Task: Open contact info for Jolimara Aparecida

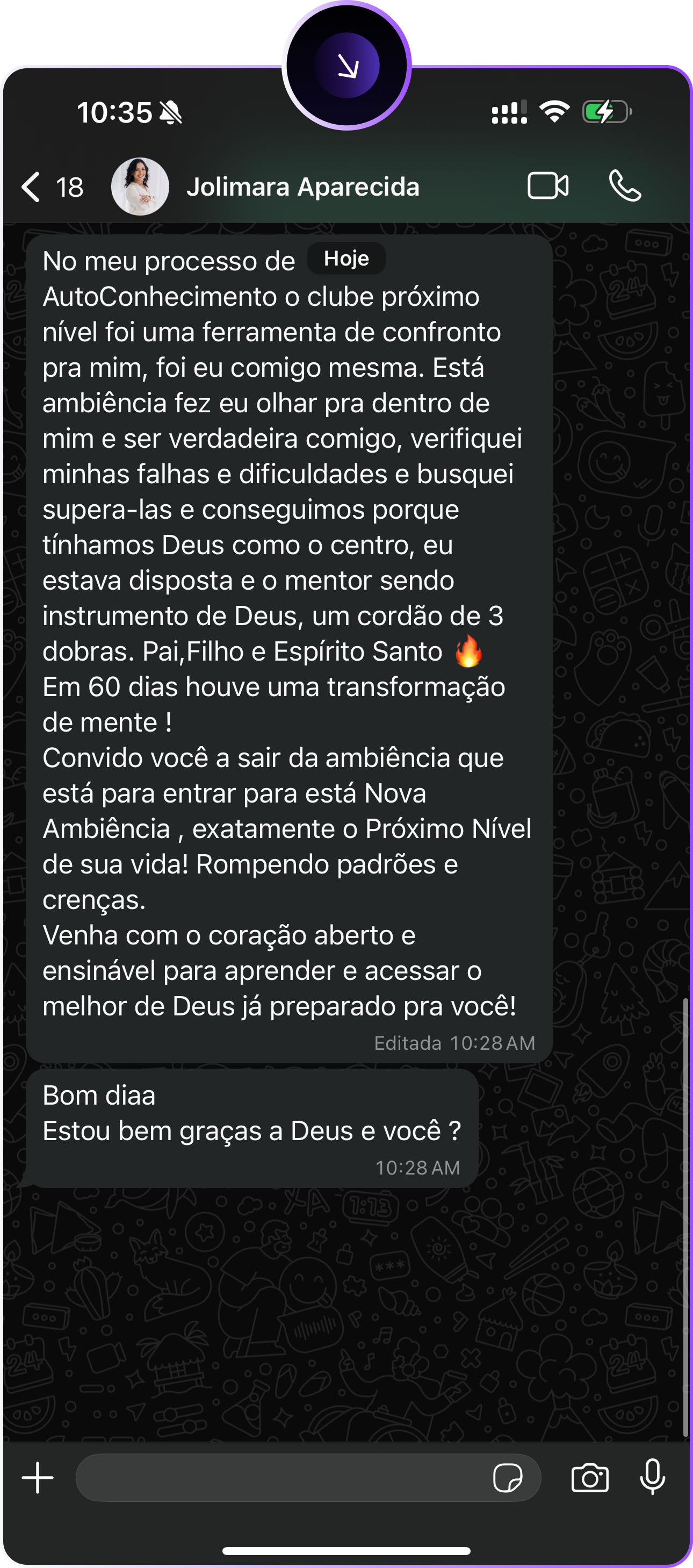Action: click(302, 187)
